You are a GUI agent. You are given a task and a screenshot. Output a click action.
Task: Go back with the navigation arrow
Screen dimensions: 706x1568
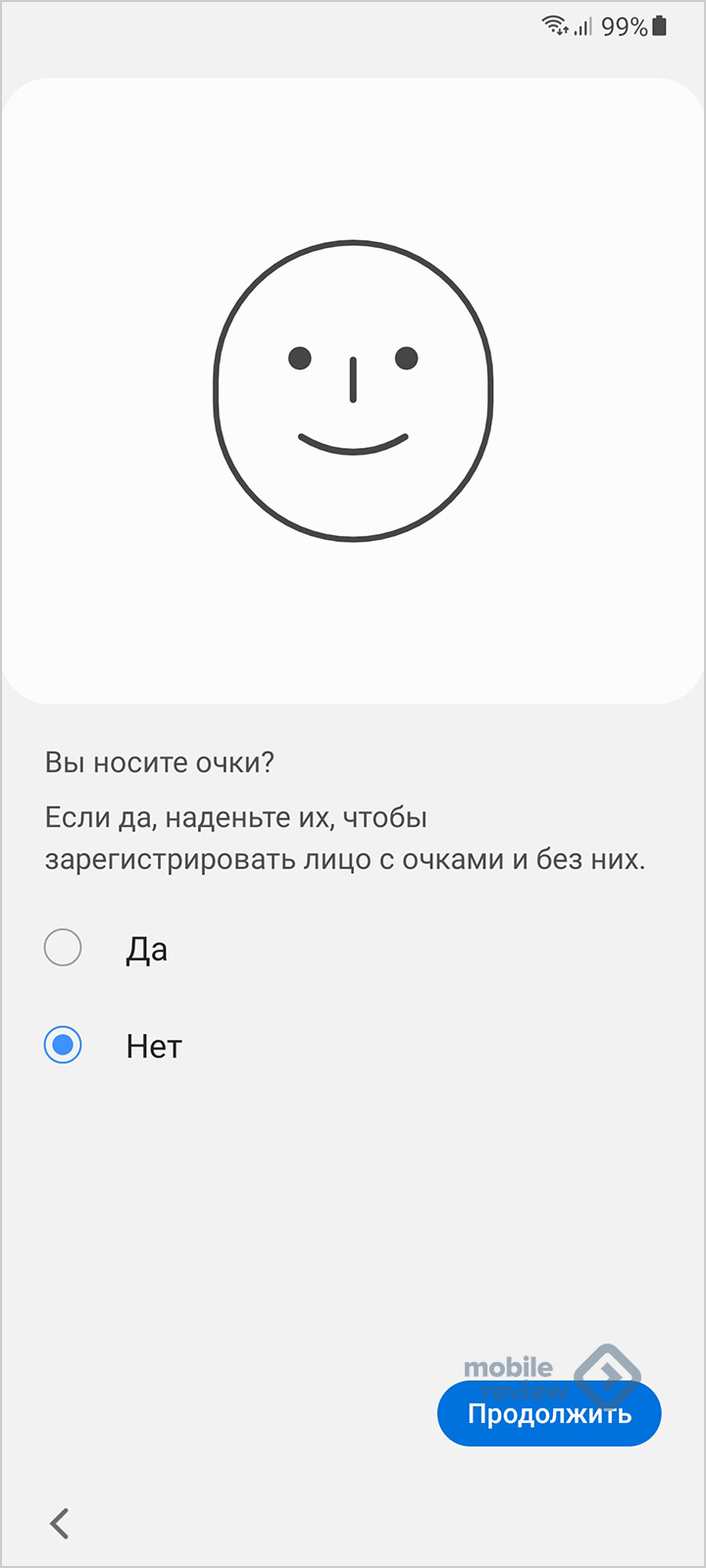[x=60, y=1523]
